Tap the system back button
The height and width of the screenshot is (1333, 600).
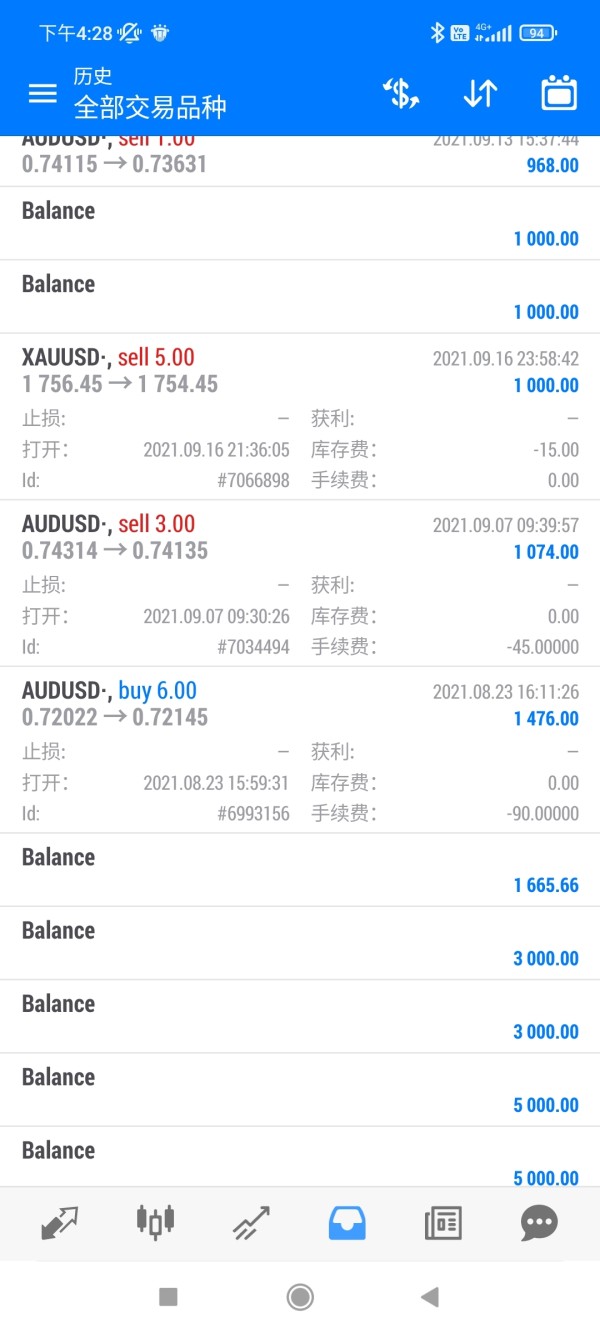click(430, 1297)
